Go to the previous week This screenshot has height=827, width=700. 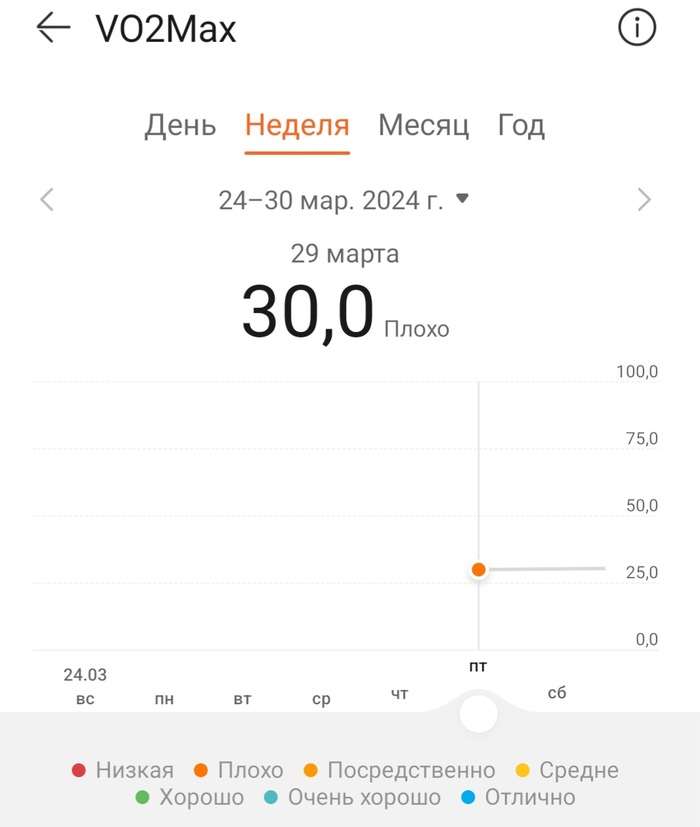47,200
